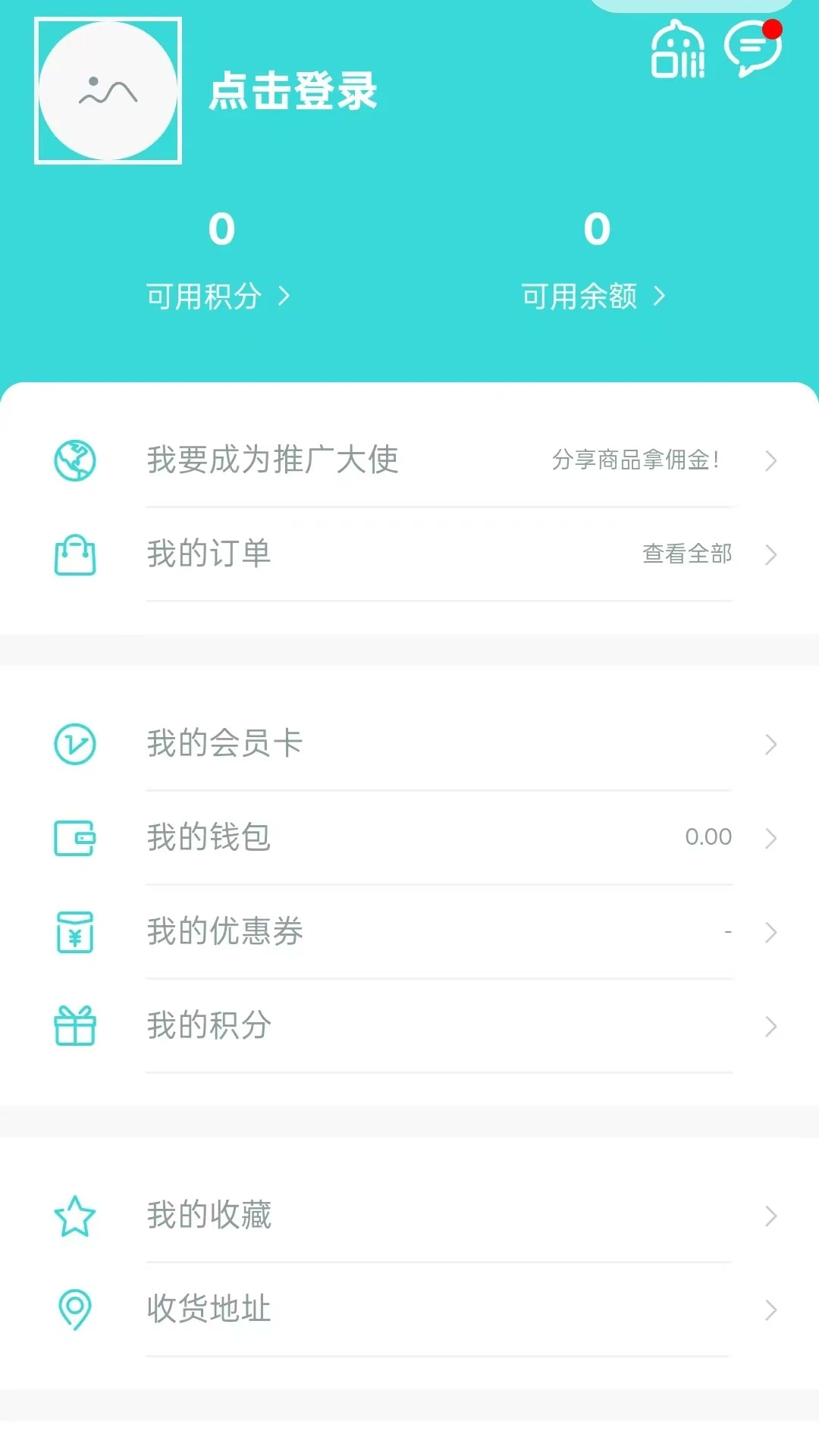Expand 可用积分 with its arrow
This screenshot has height=1456, width=819.
point(285,297)
